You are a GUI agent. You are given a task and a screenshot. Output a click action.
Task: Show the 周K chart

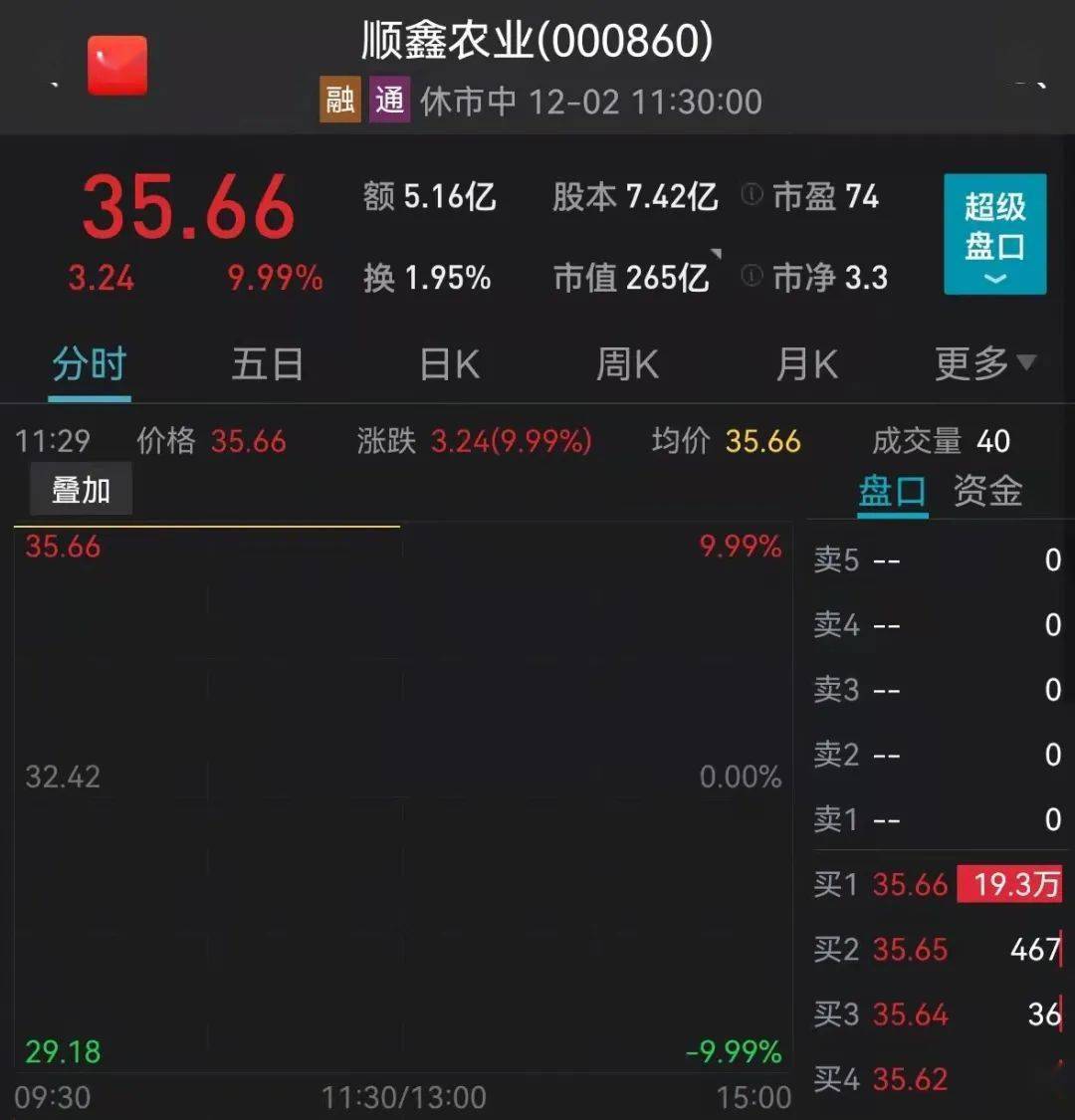point(627,365)
